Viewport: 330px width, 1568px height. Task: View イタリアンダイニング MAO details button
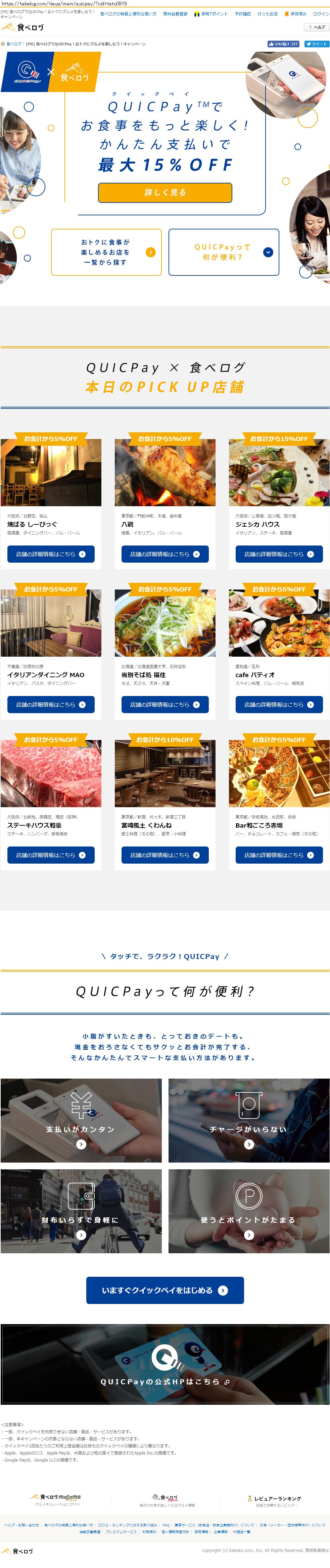(51, 704)
